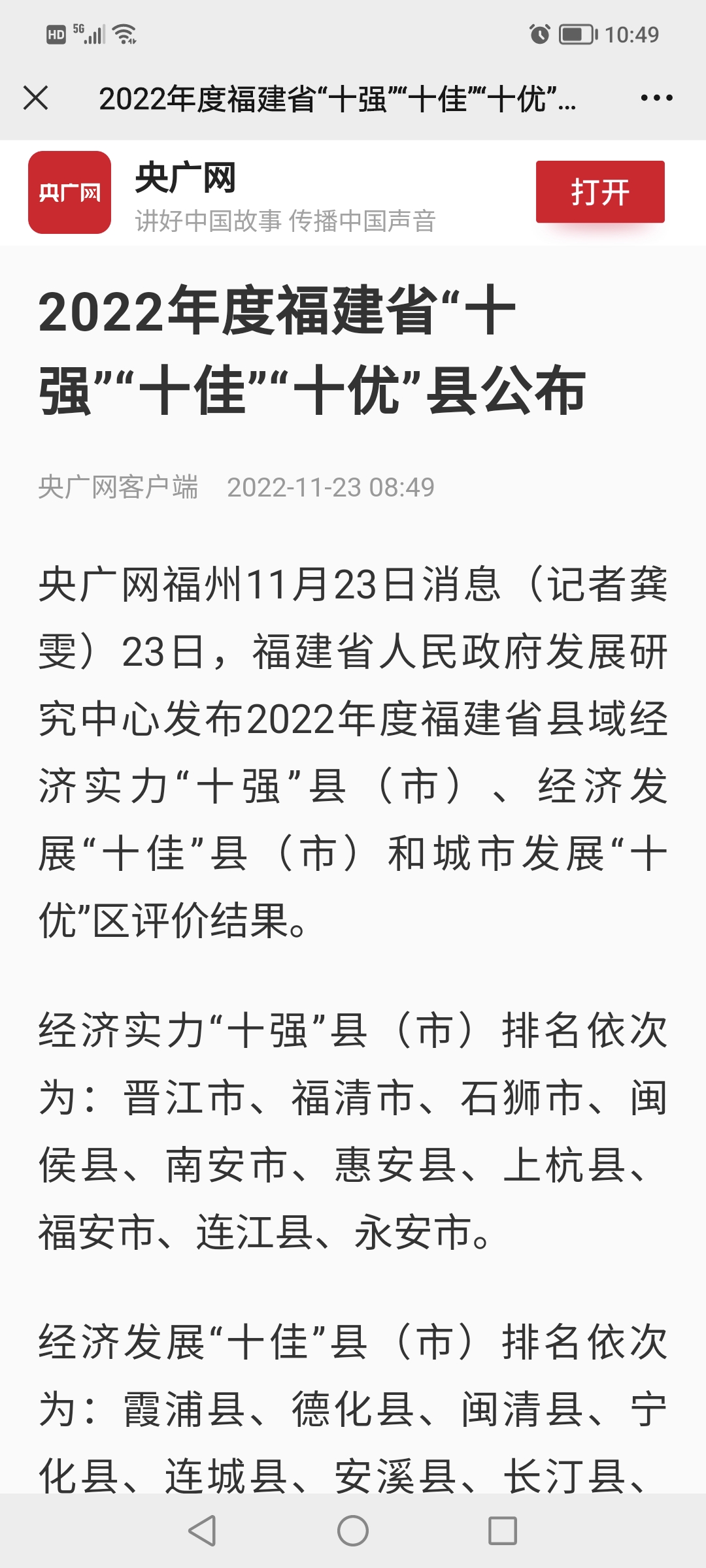This screenshot has height=1568, width=706.
Task: Open the 央广网 app banner logo
Action: [x=69, y=192]
